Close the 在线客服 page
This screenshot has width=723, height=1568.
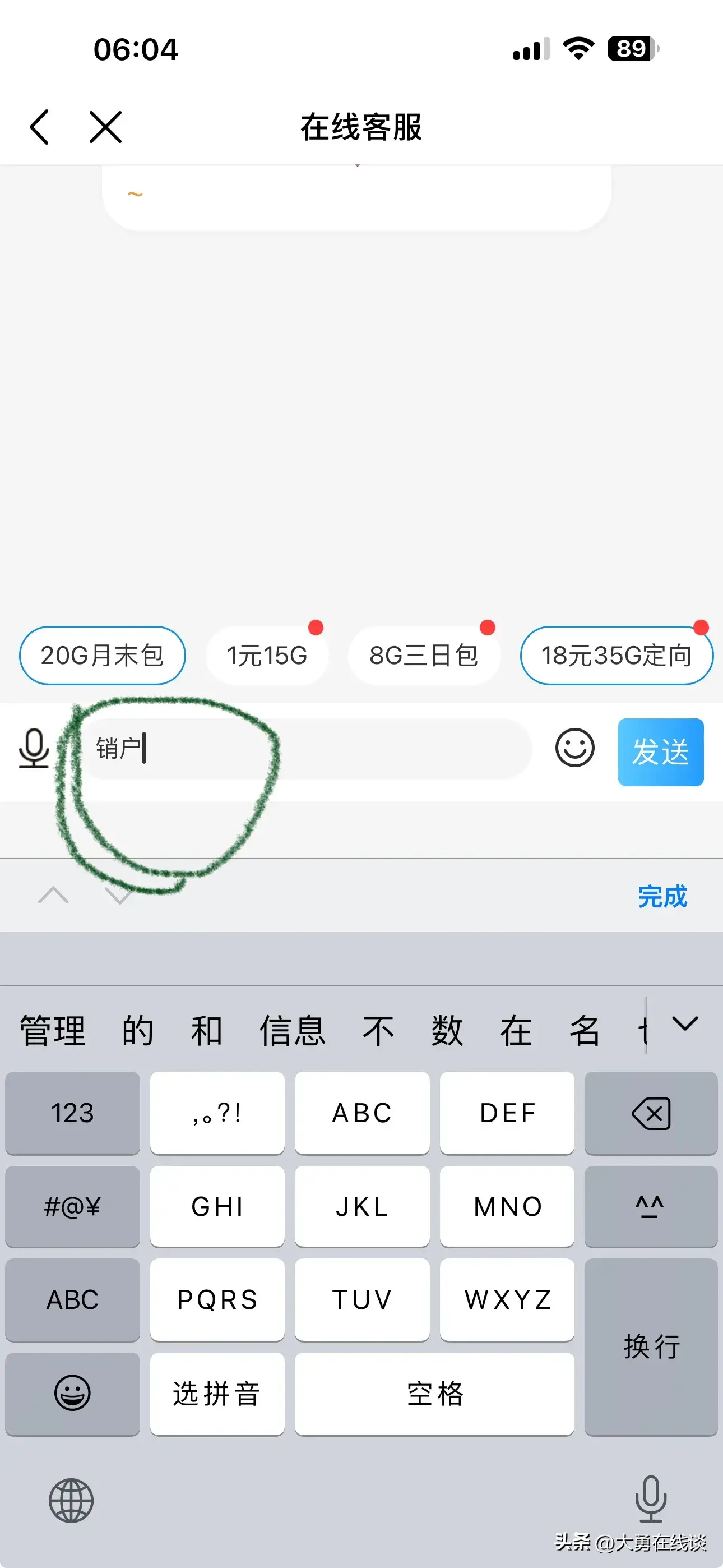[x=106, y=127]
